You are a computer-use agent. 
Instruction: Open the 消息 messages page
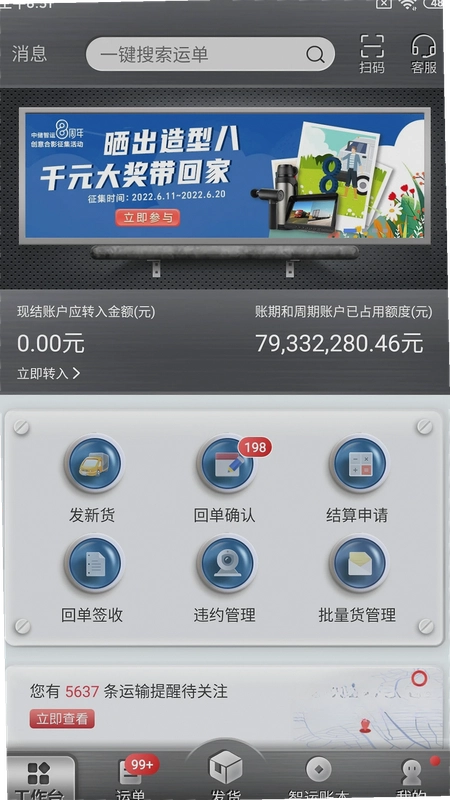[29, 54]
